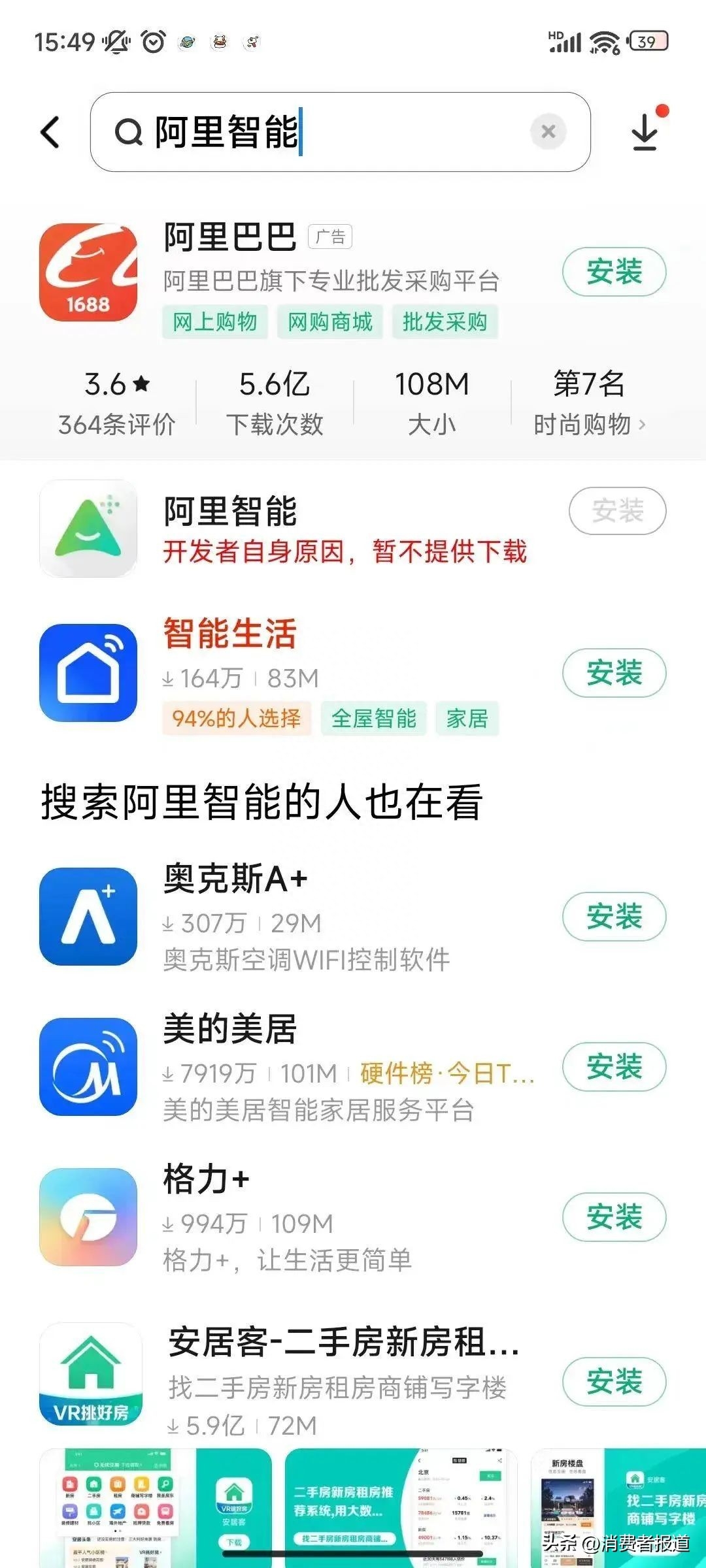Tap the 网购商城 tag
706x1568 pixels.
tap(330, 322)
